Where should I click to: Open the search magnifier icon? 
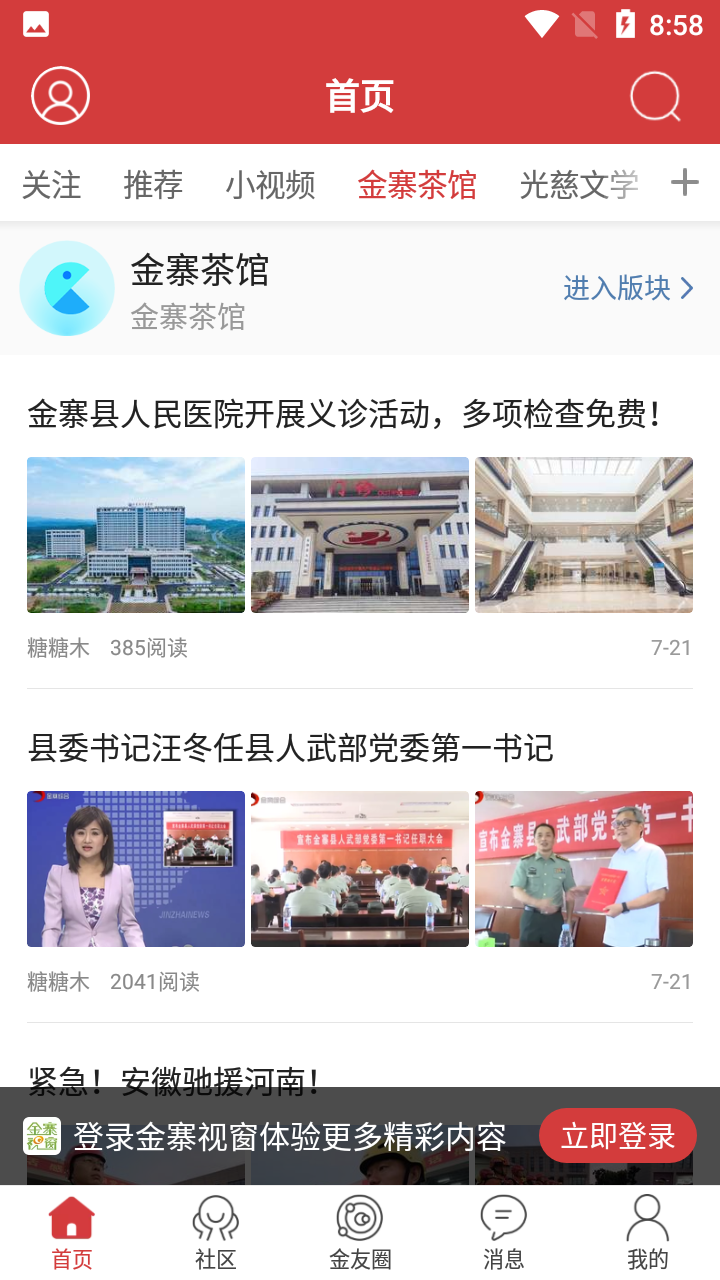(656, 97)
